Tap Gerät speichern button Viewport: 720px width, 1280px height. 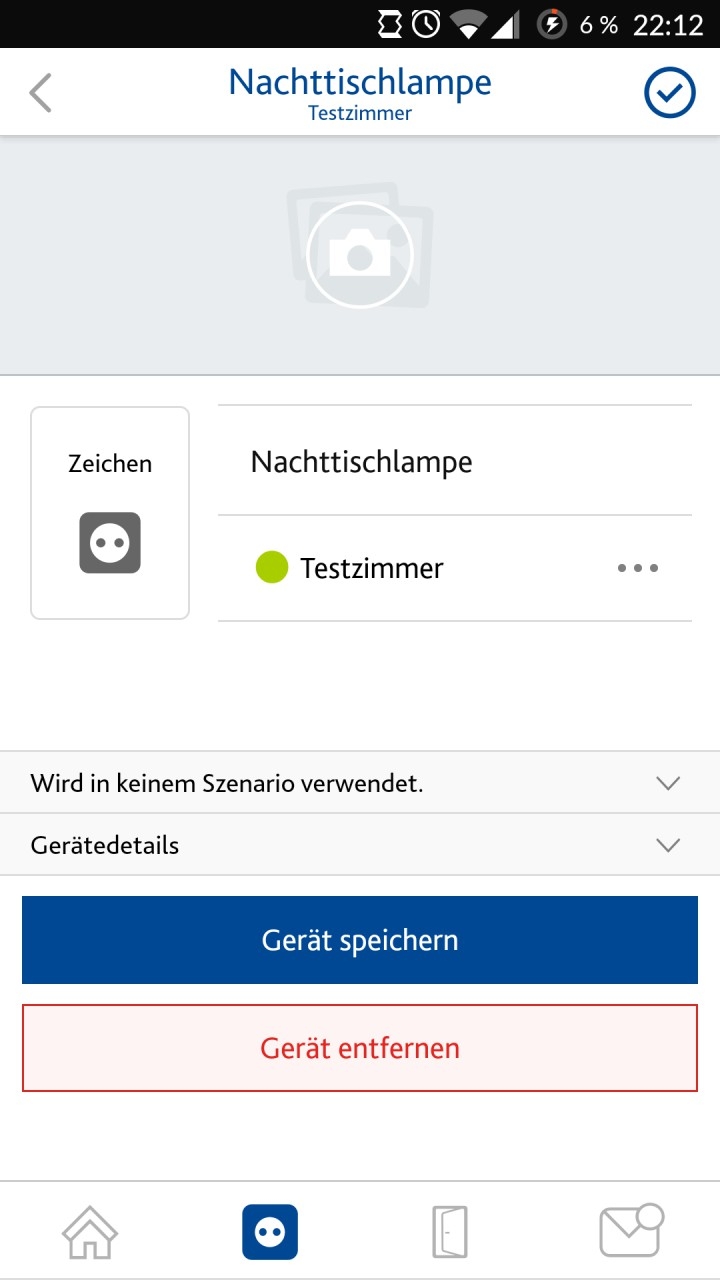pos(360,940)
